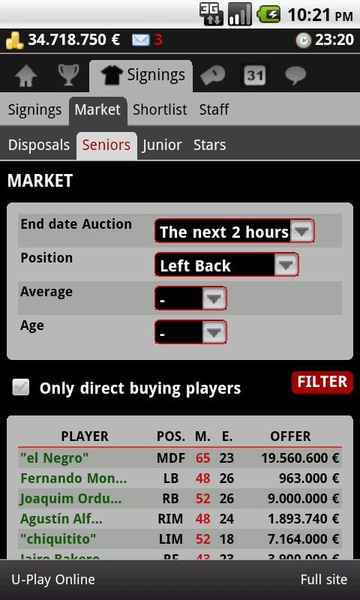Select the Stars market tab

[210, 145]
